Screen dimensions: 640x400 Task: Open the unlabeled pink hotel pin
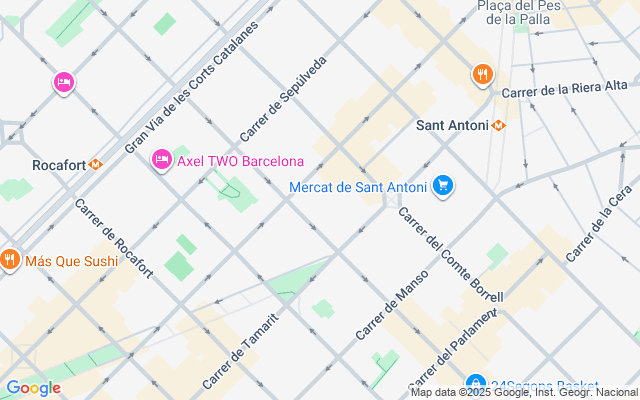click(64, 82)
